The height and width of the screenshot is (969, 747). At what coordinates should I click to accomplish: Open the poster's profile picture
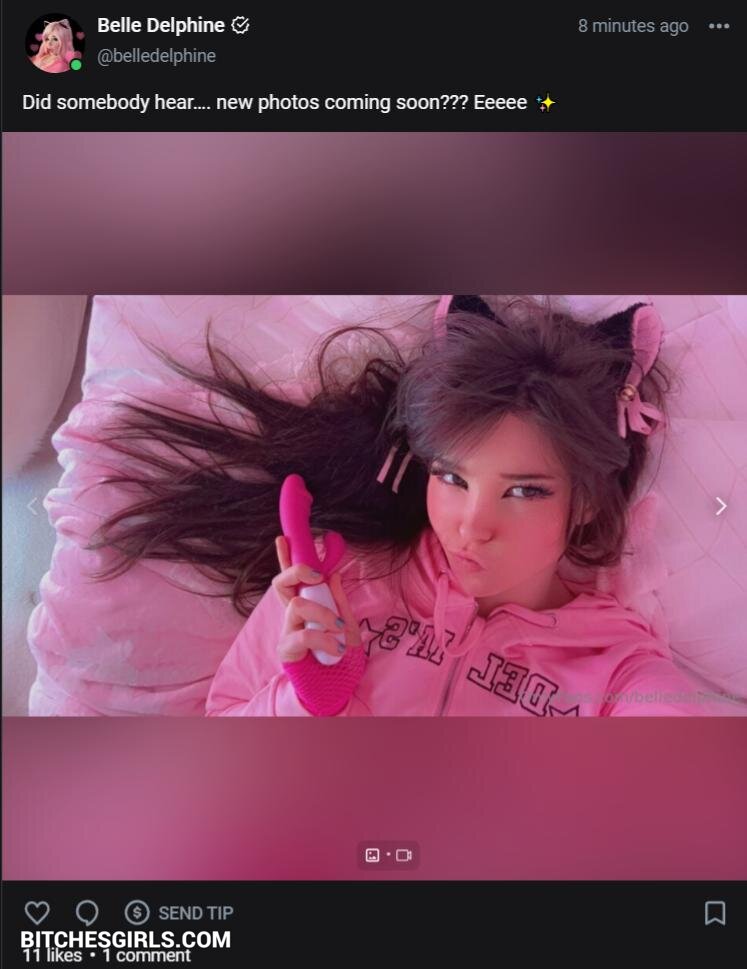pyautogui.click(x=54, y=42)
